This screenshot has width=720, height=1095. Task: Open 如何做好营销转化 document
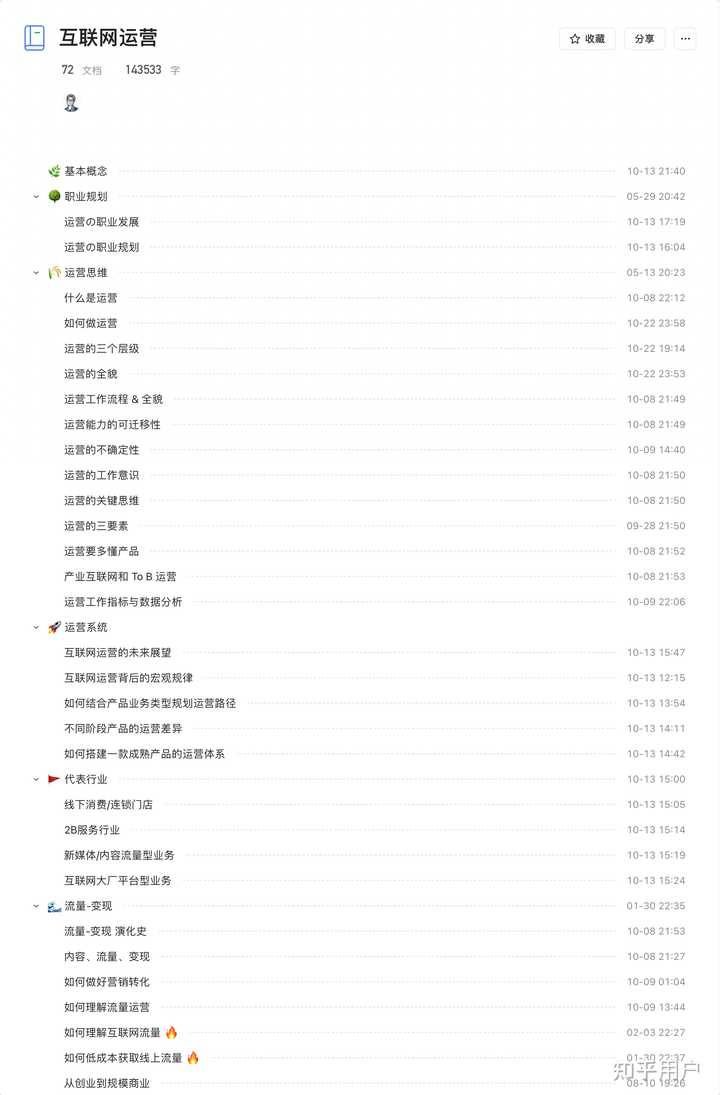[x=106, y=982]
